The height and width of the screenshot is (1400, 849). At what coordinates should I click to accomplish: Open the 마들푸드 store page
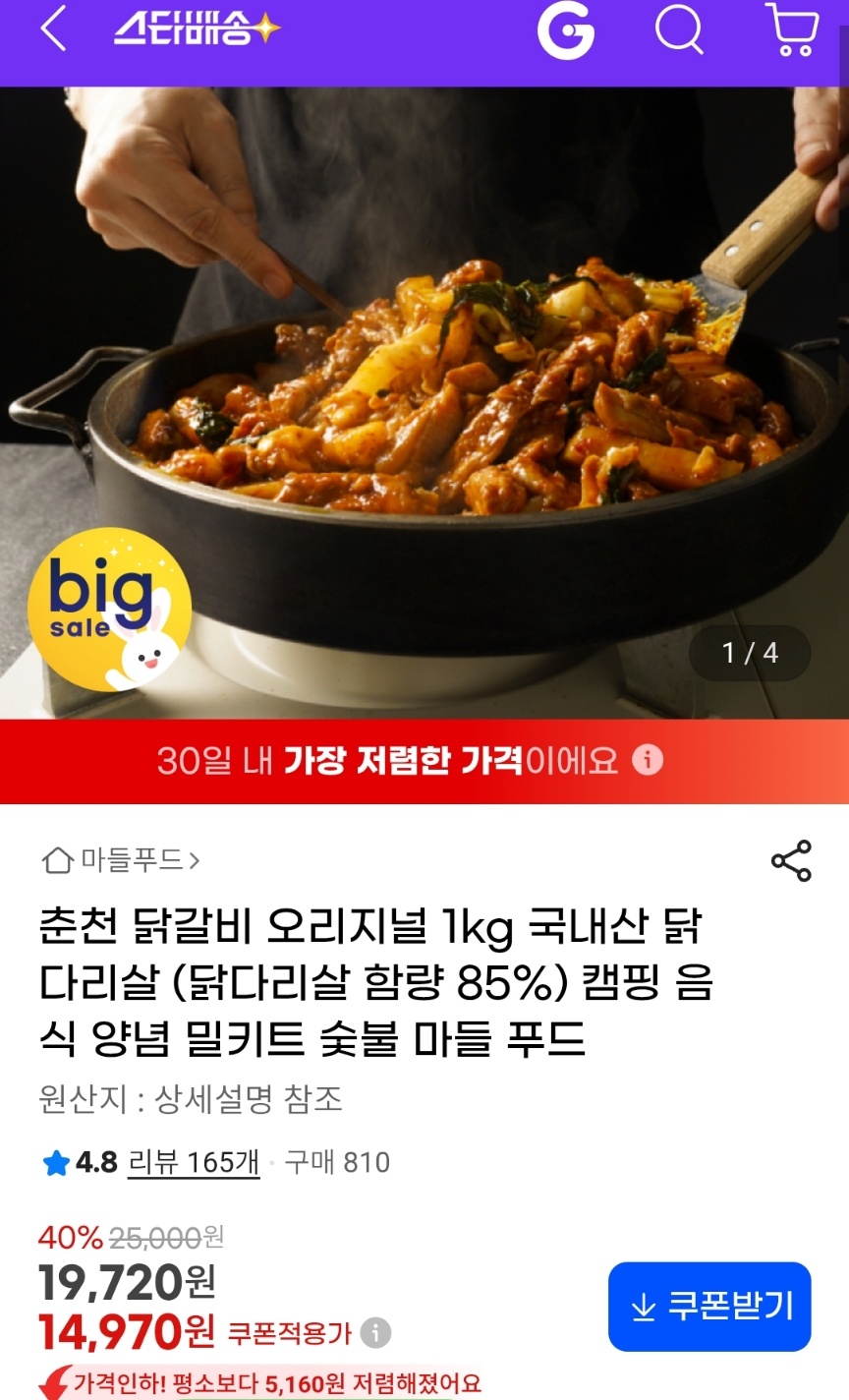pyautogui.click(x=122, y=861)
